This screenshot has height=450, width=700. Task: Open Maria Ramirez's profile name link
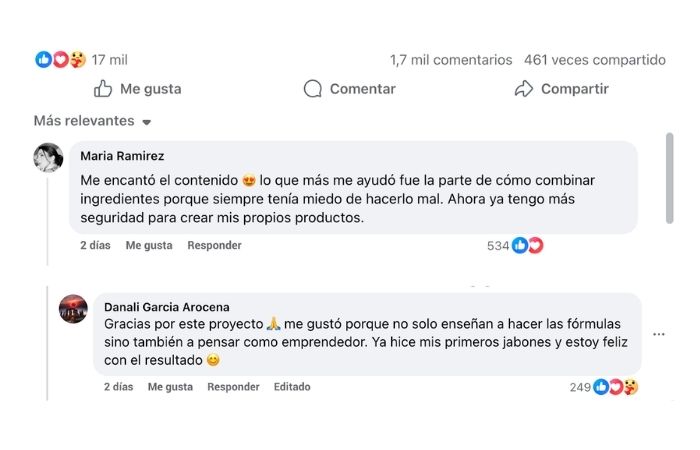pyautogui.click(x=122, y=156)
